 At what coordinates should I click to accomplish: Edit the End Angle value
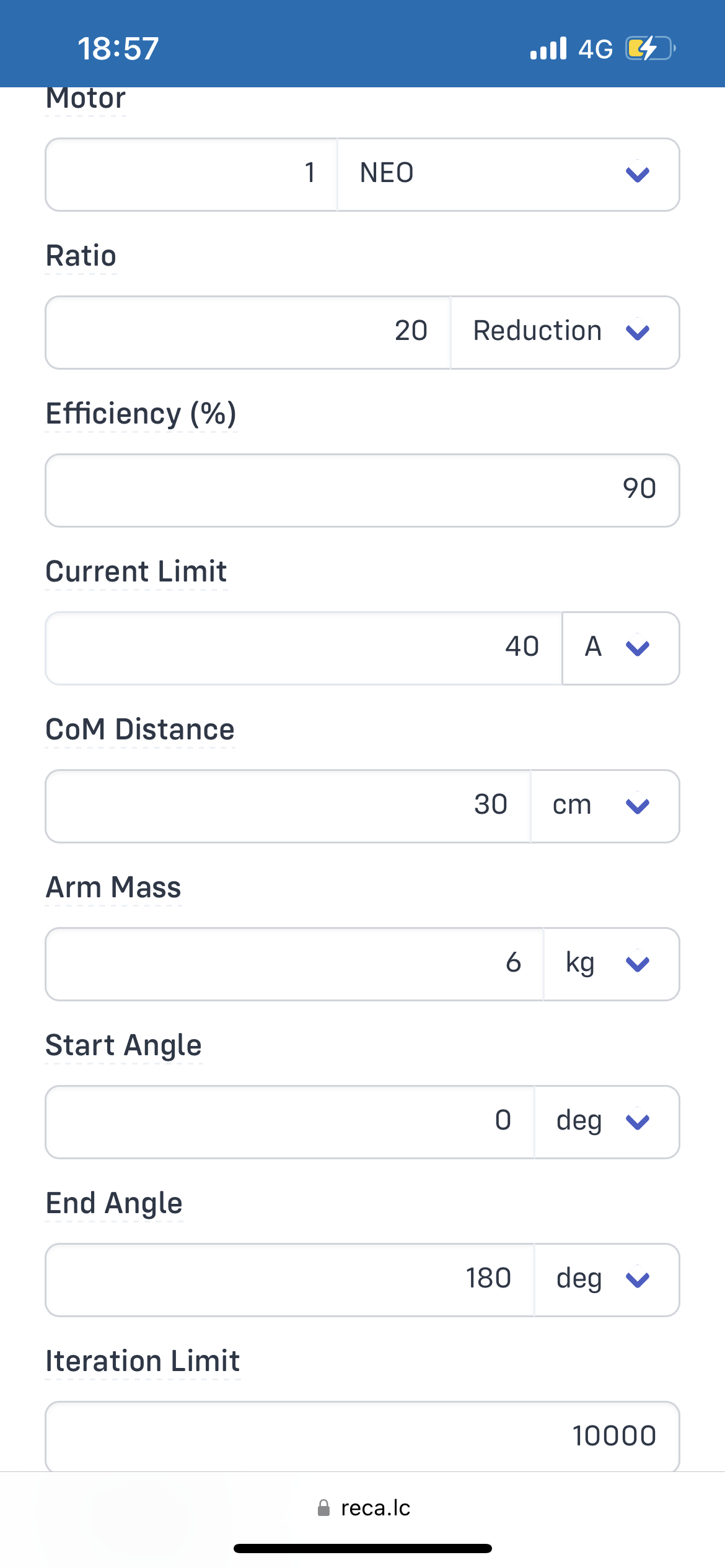[x=290, y=1280]
